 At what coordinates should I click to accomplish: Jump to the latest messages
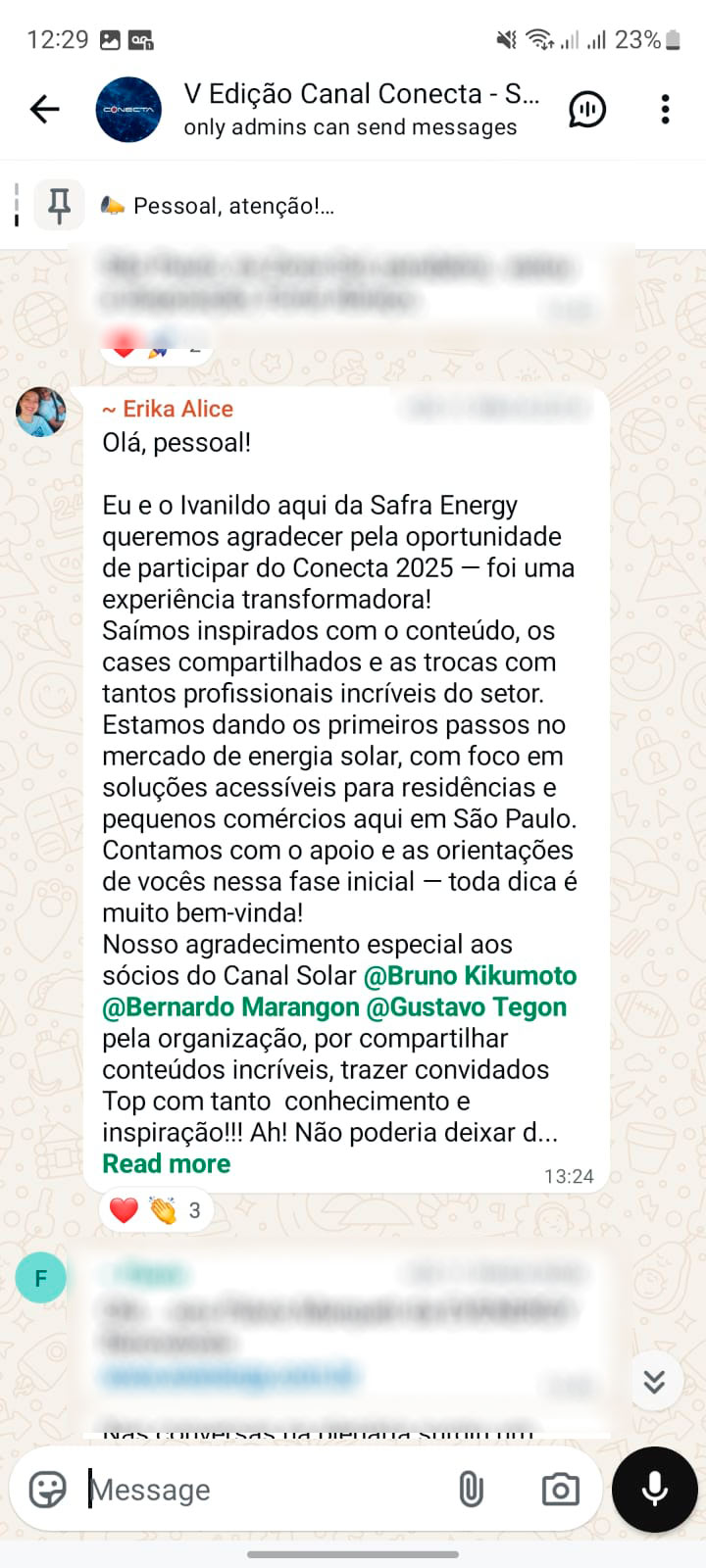click(x=654, y=1381)
